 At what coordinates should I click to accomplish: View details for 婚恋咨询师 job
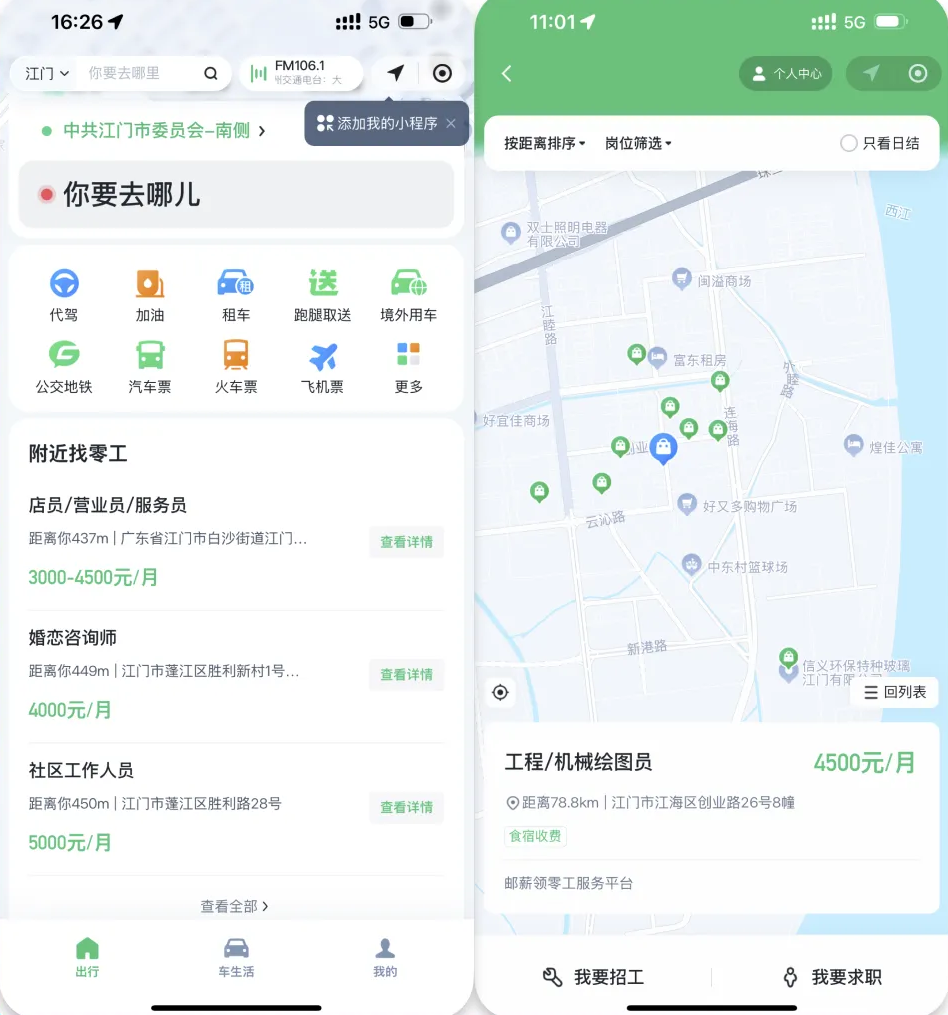point(406,675)
